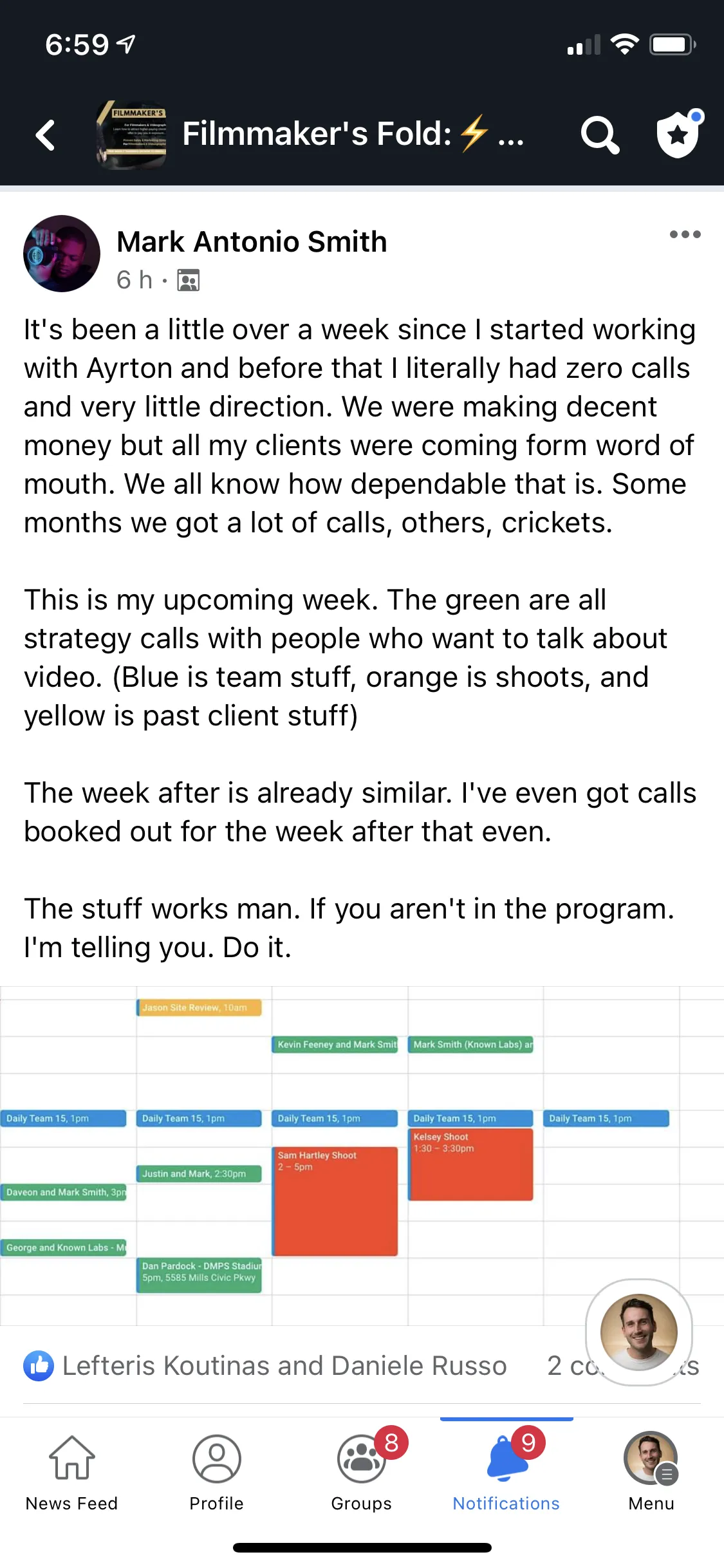Switch to the Profile tab

(217, 1473)
